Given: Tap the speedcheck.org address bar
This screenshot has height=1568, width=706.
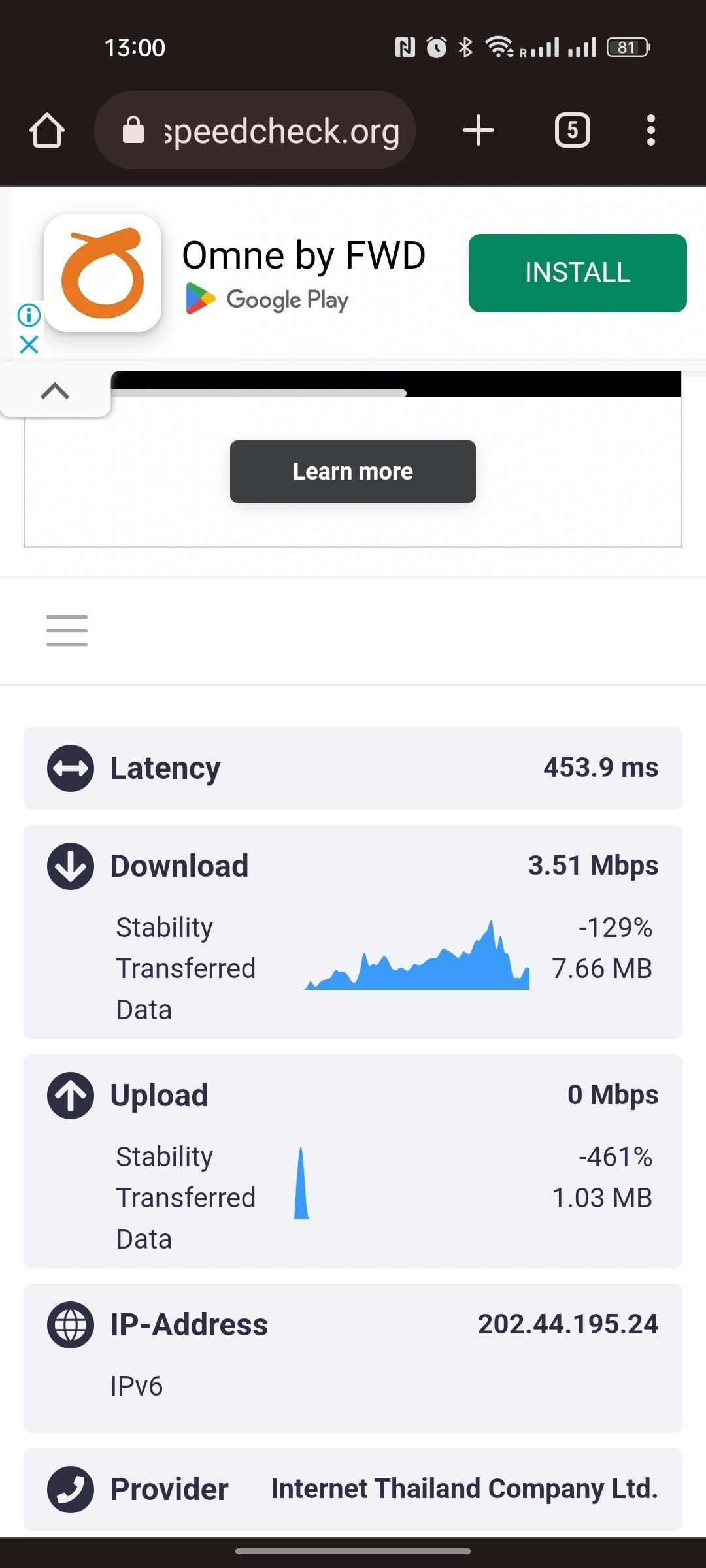Looking at the screenshot, I should (x=256, y=130).
